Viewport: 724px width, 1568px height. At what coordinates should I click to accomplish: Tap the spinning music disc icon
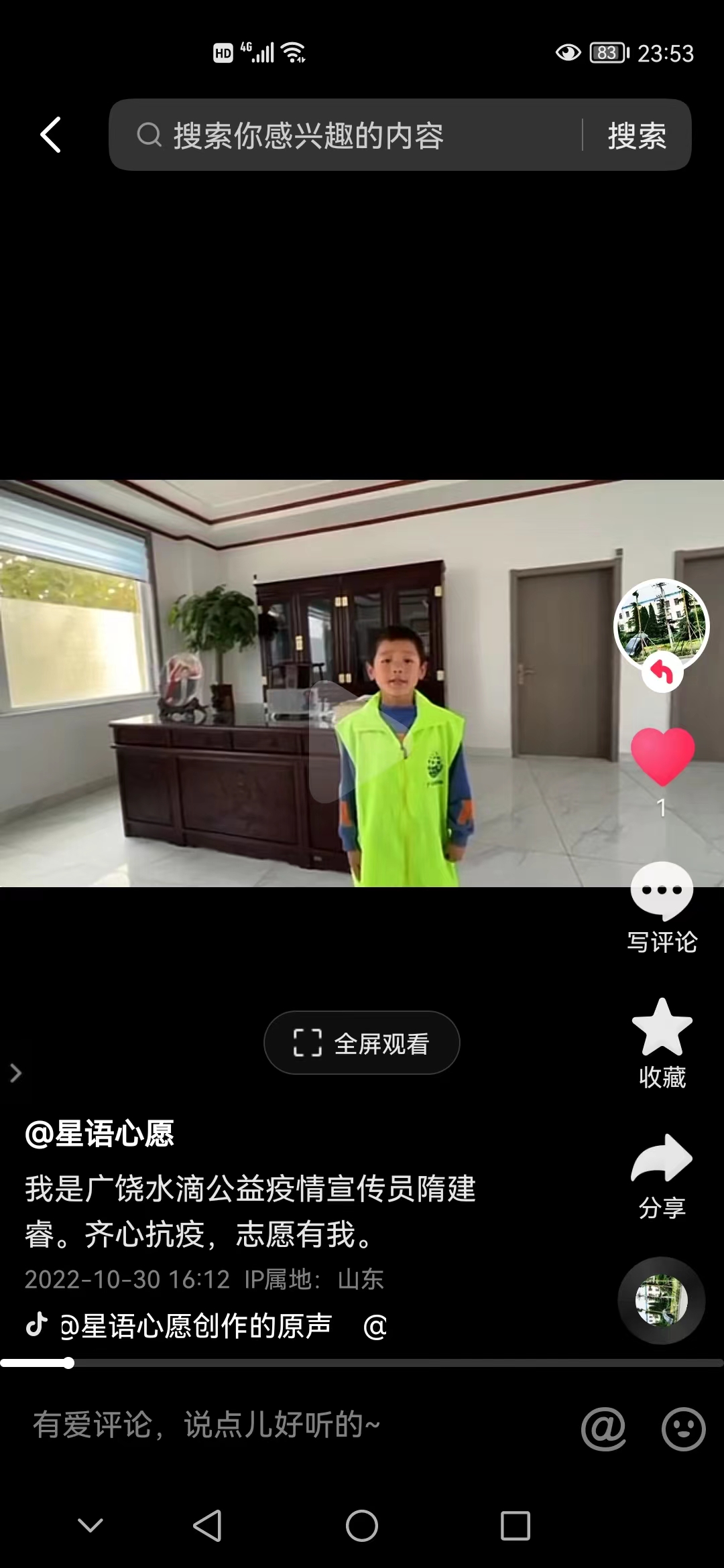[661, 1301]
